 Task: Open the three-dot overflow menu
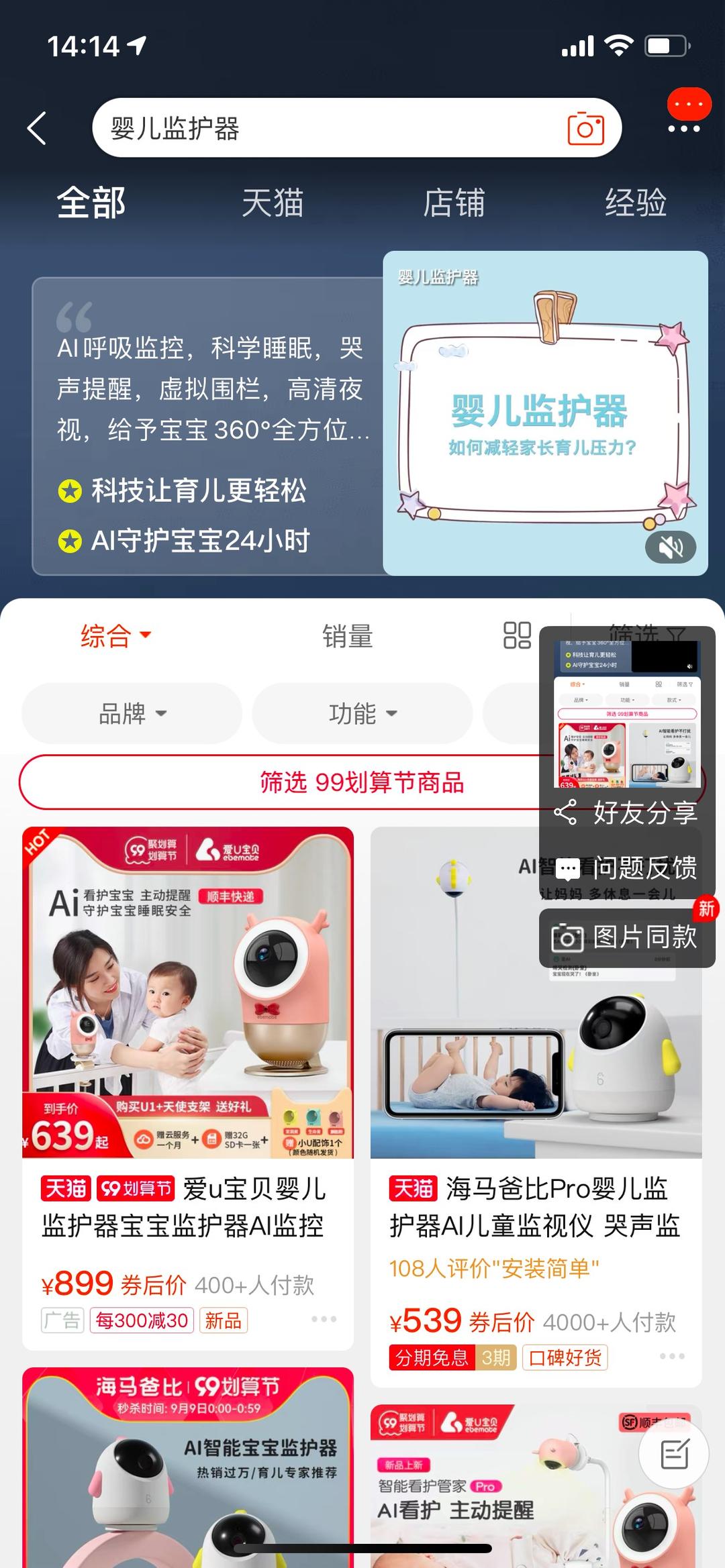pyautogui.click(x=684, y=127)
